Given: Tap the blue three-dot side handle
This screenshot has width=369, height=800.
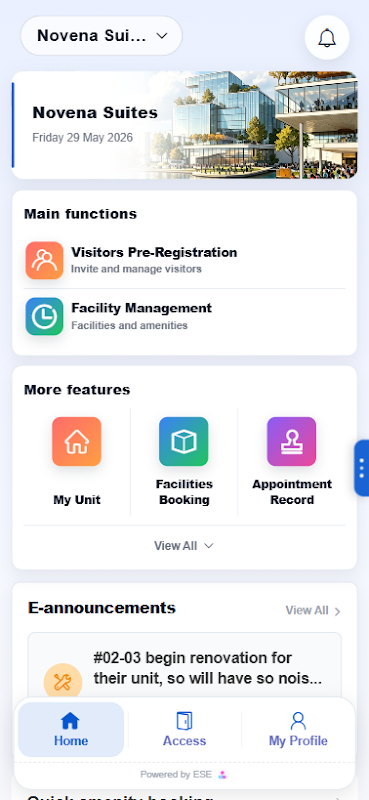Looking at the screenshot, I should tap(361, 468).
